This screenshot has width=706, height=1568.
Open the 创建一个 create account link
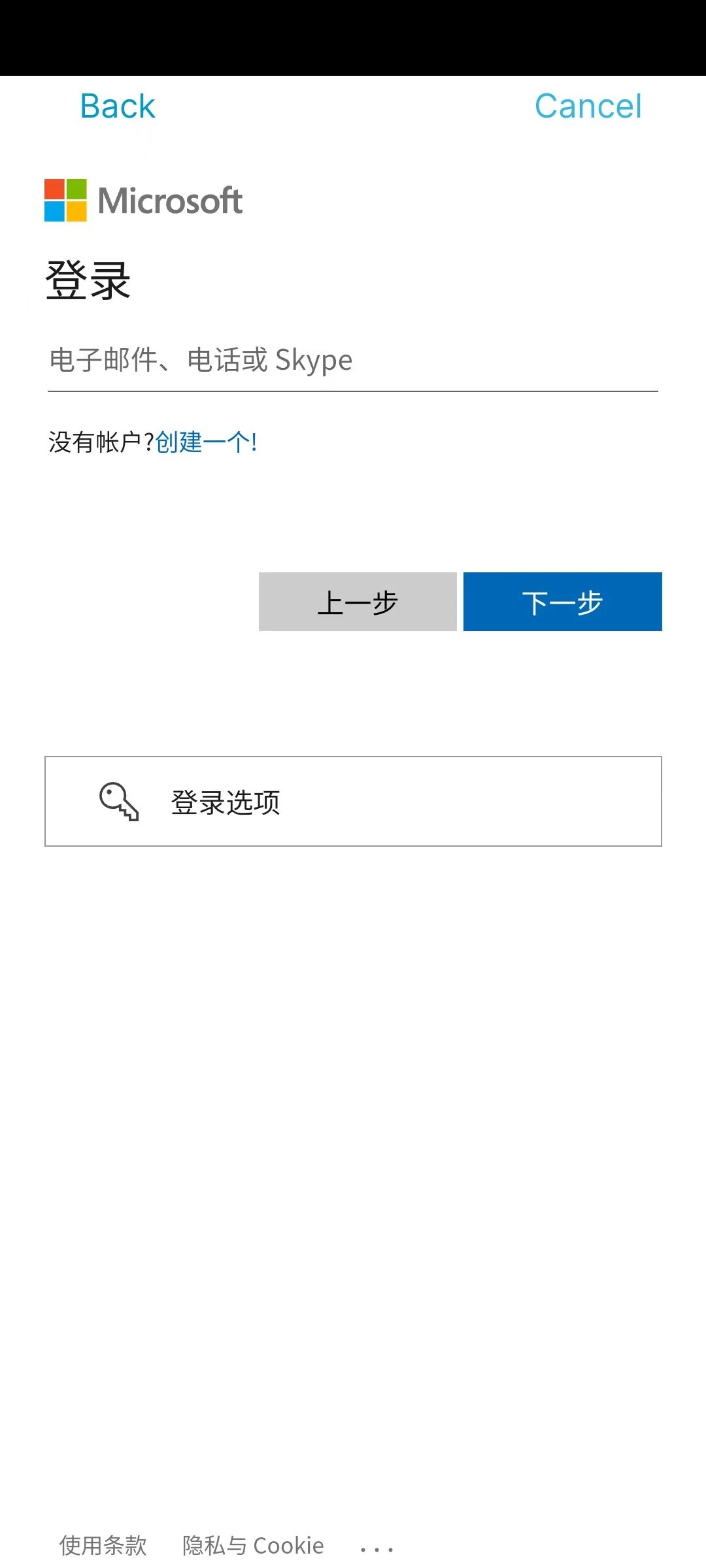[x=206, y=442]
